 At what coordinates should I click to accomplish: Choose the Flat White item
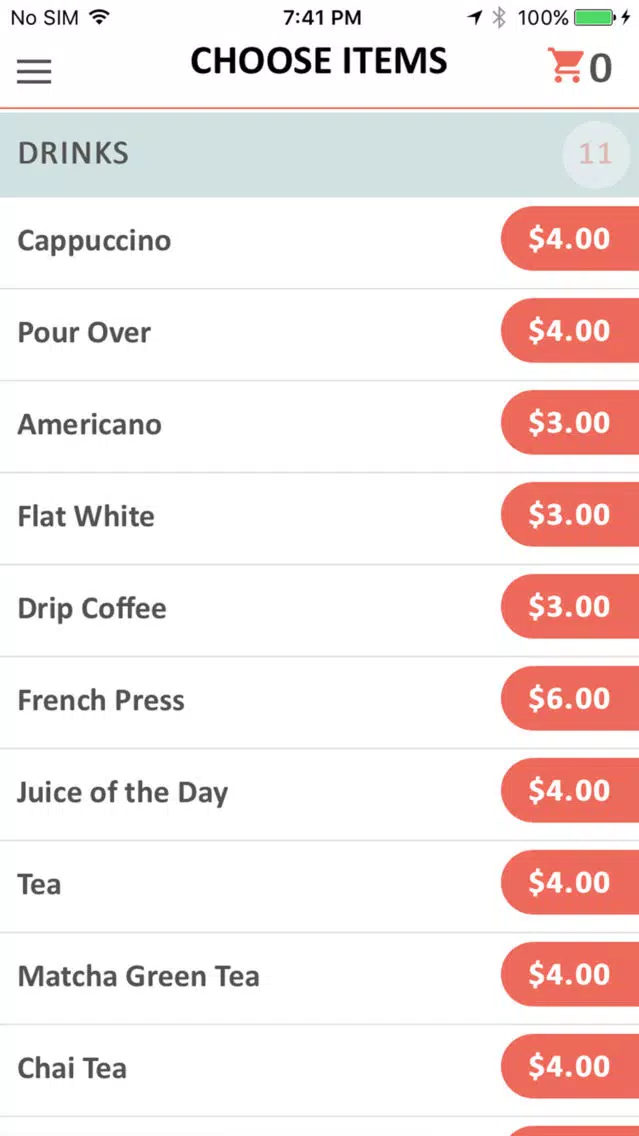point(320,517)
